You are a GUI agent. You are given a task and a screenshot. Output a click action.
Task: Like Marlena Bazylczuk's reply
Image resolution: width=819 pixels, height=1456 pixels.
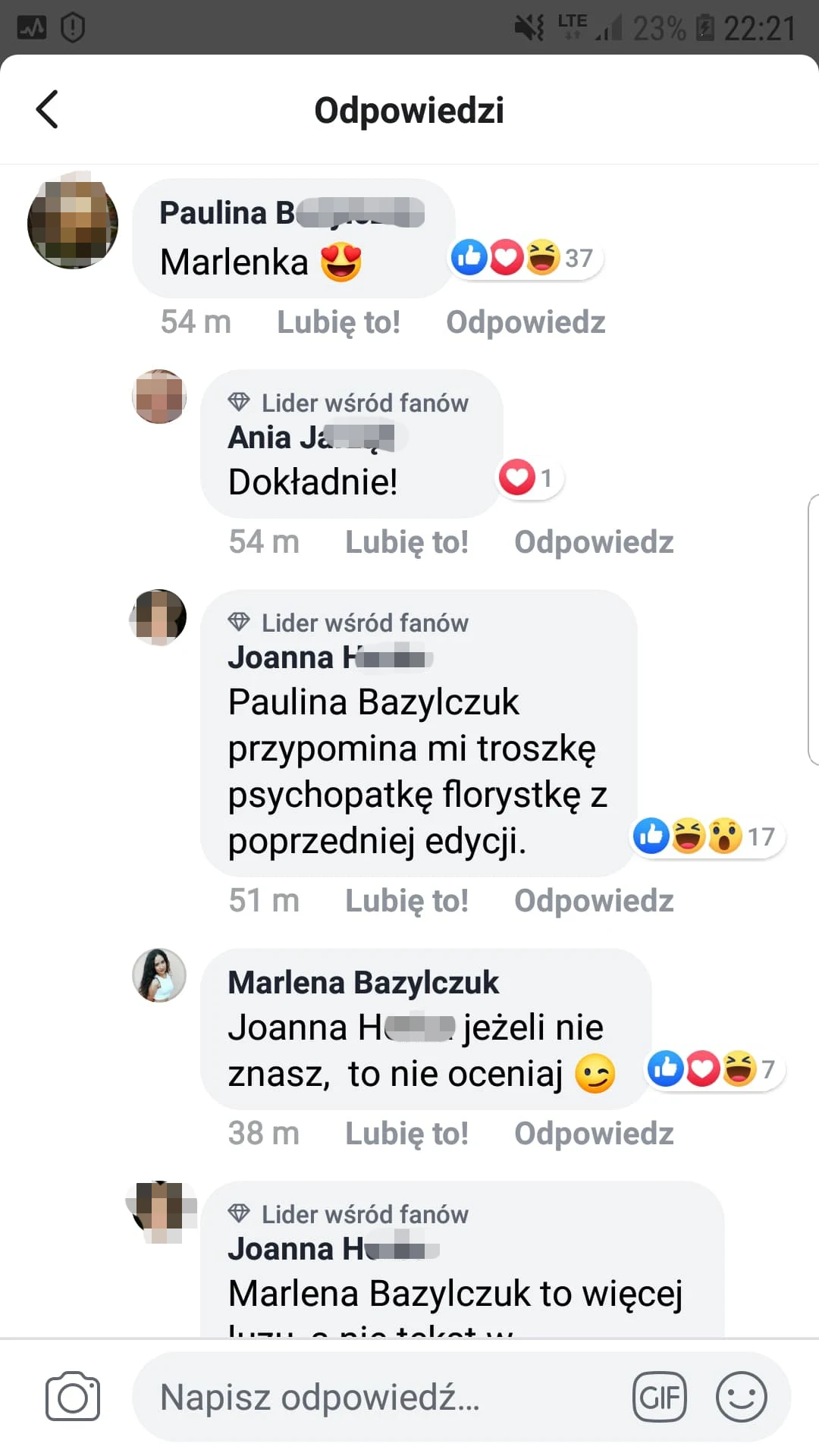(x=406, y=1134)
